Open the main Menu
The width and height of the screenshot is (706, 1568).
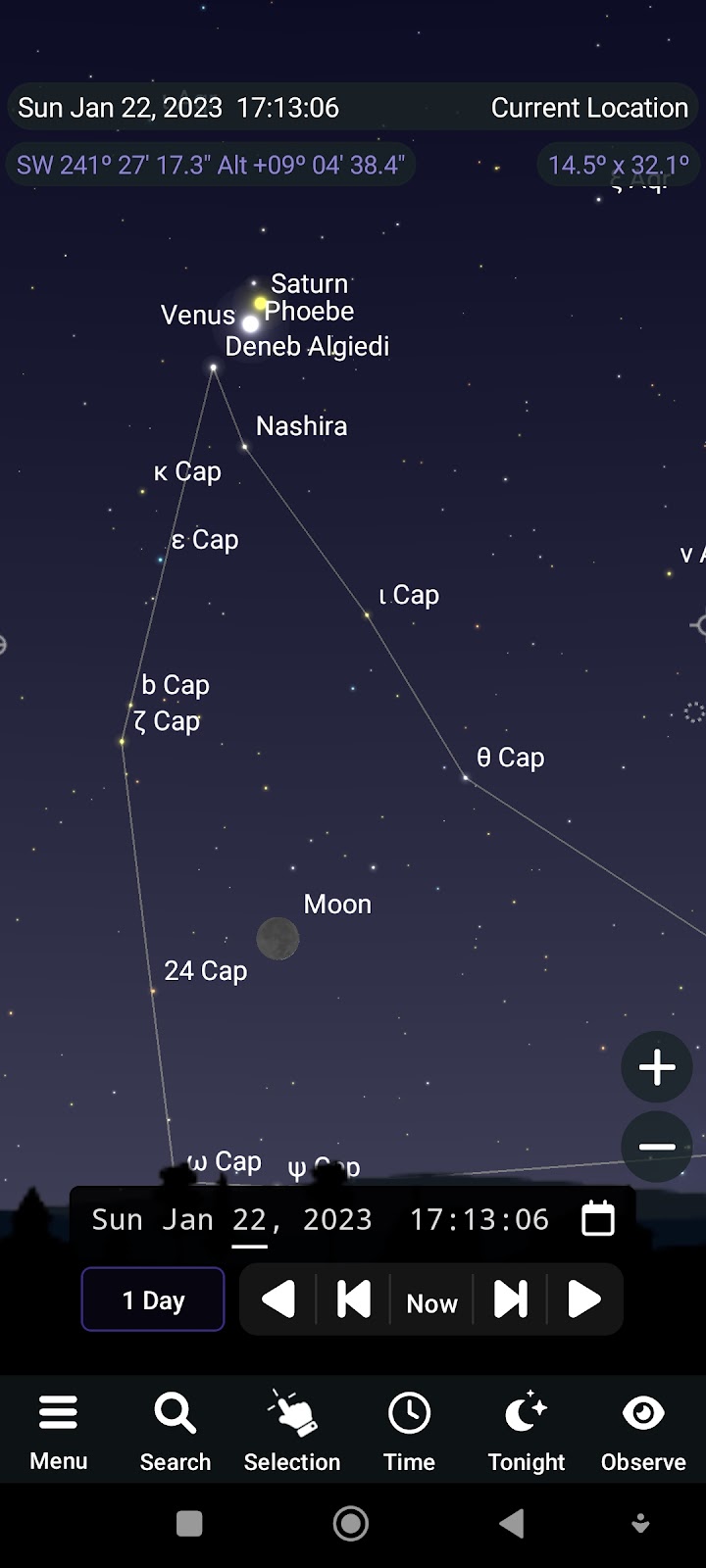(58, 1432)
